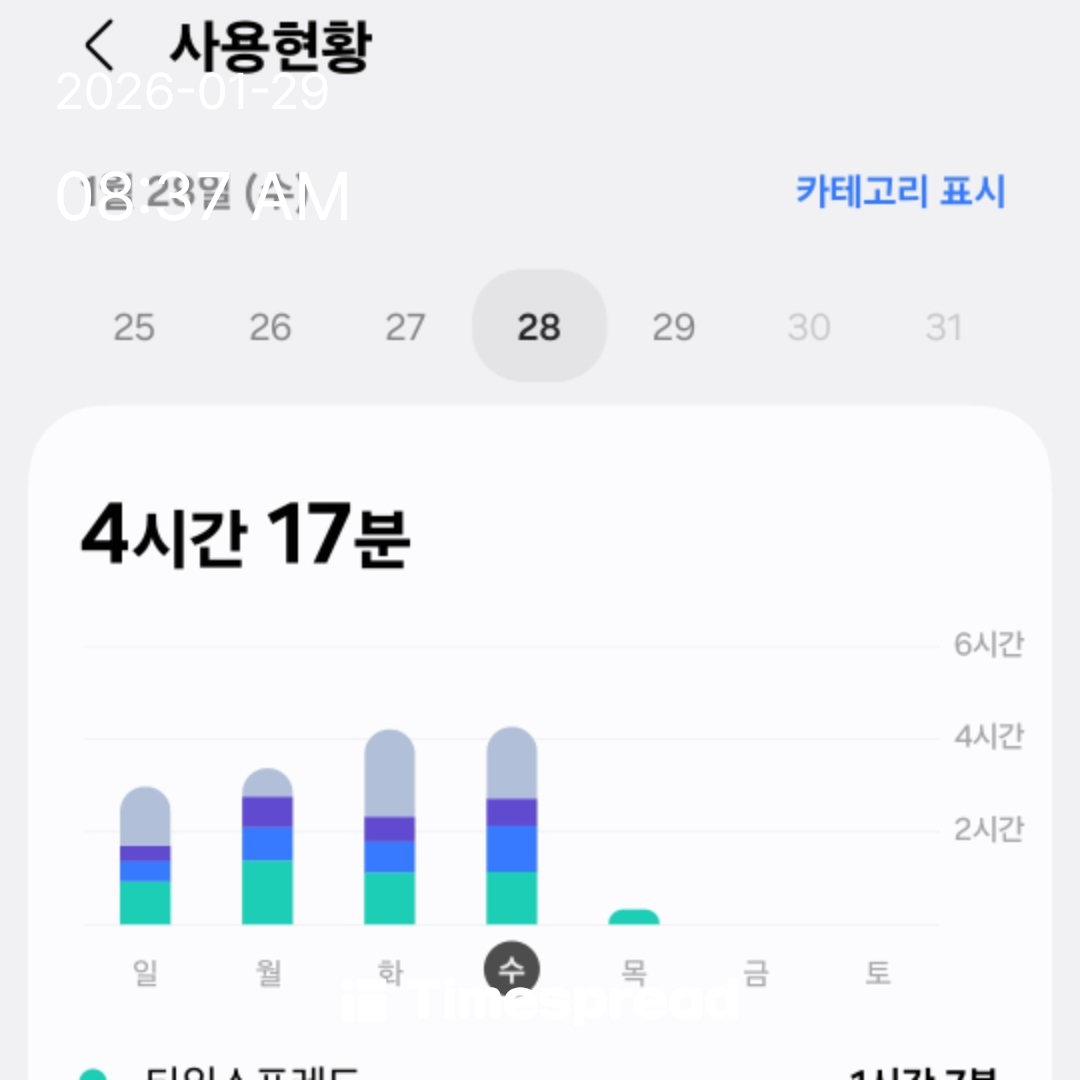Select the highlighted date 28
1080x1080 pixels.
click(x=539, y=327)
